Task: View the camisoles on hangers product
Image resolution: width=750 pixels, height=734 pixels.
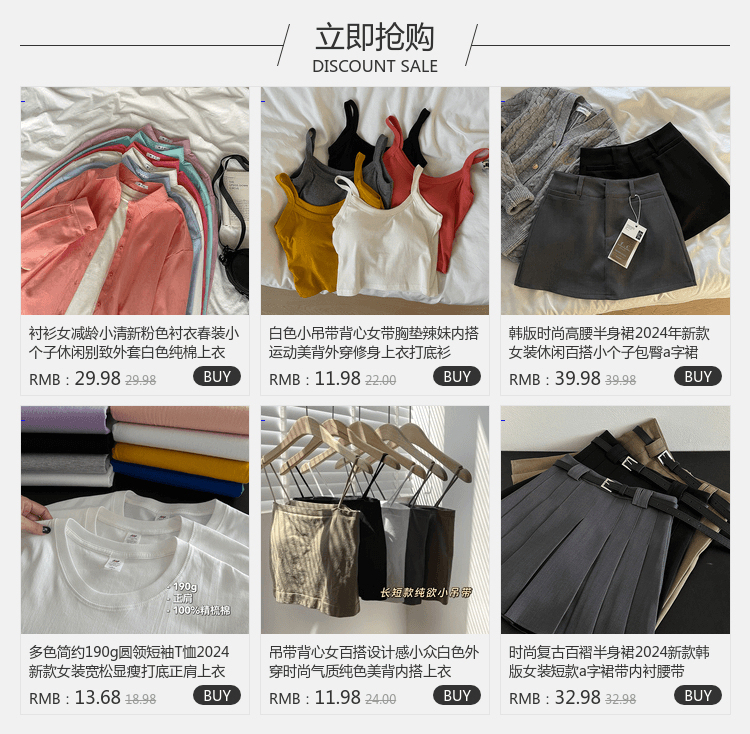Action: tap(375, 520)
